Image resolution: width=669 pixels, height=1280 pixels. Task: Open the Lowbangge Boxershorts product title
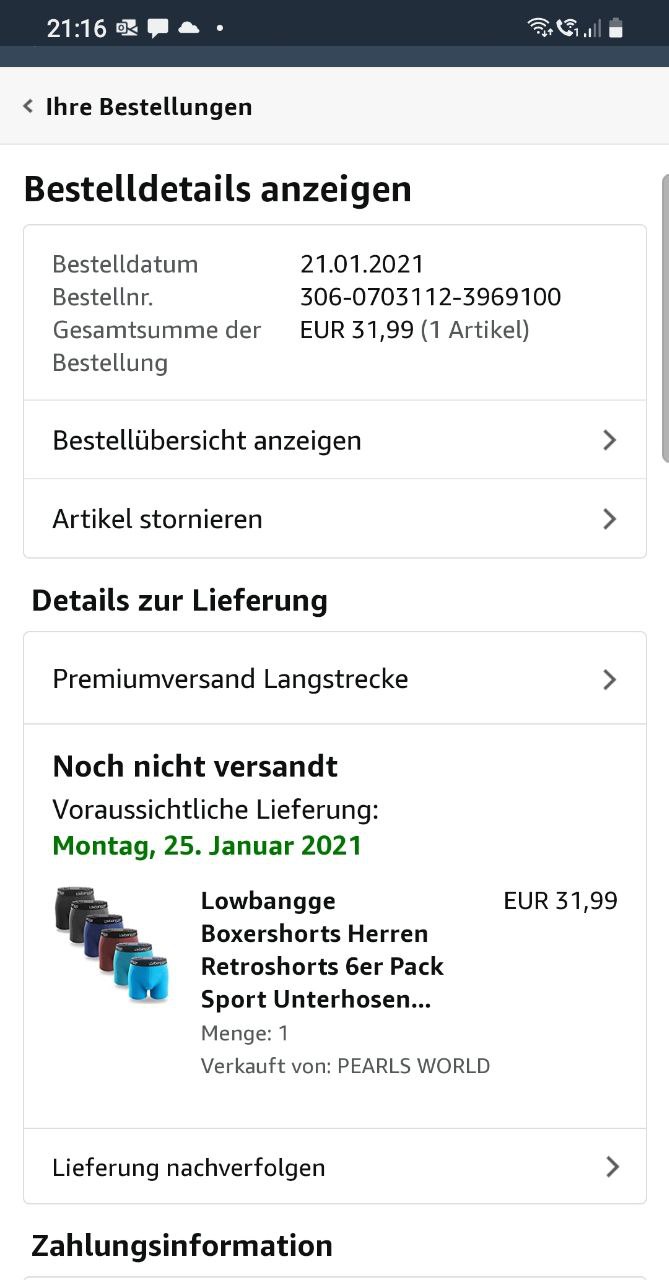(x=322, y=949)
